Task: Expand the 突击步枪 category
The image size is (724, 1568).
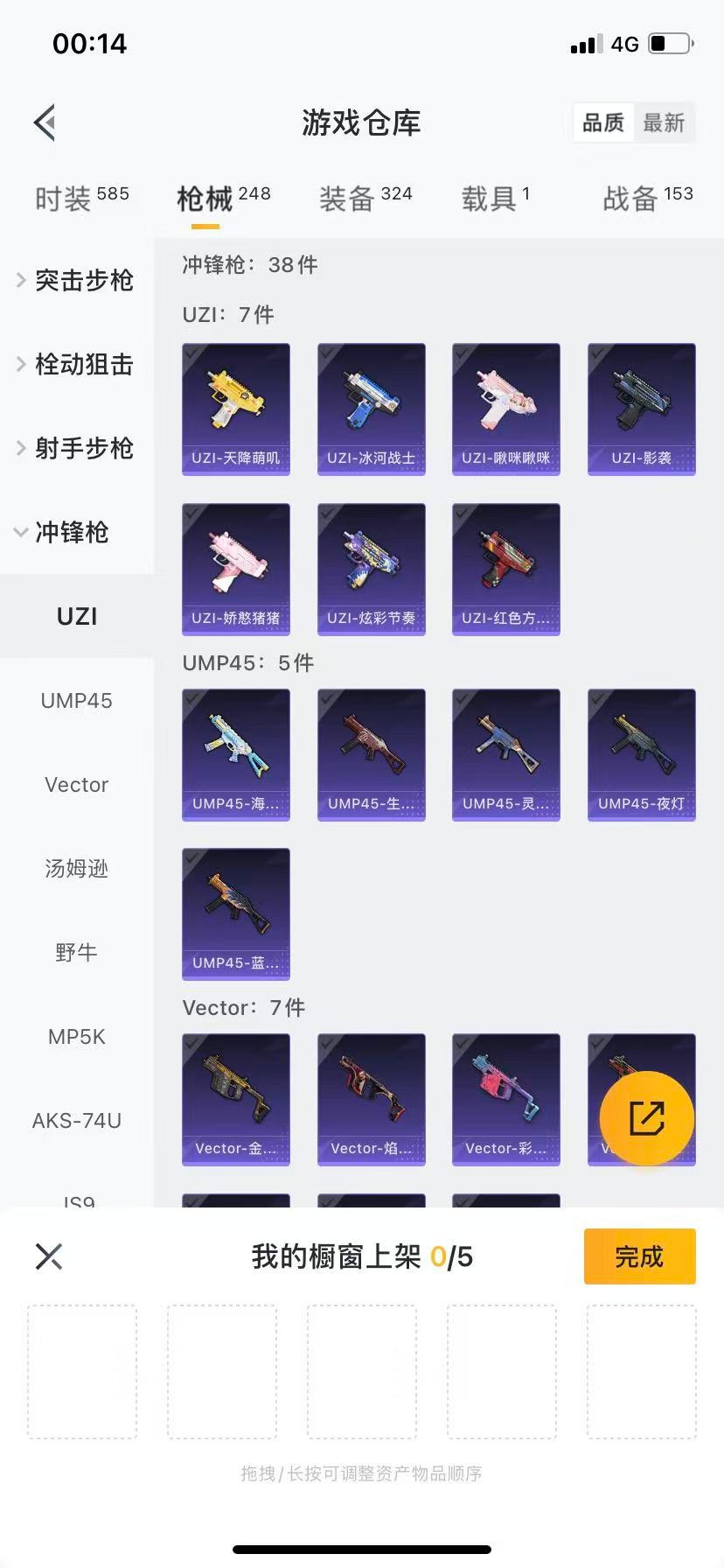Action: pyautogui.click(x=76, y=280)
